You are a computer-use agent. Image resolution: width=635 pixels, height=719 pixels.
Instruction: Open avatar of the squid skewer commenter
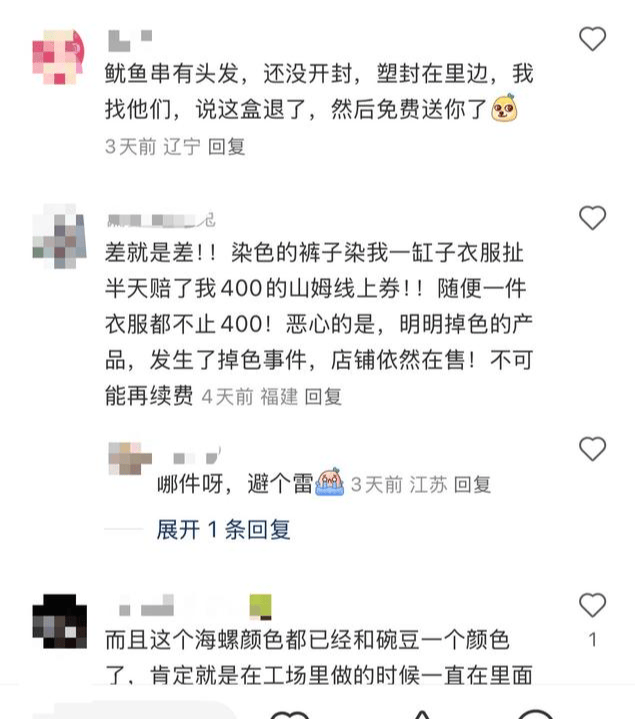pos(57,55)
